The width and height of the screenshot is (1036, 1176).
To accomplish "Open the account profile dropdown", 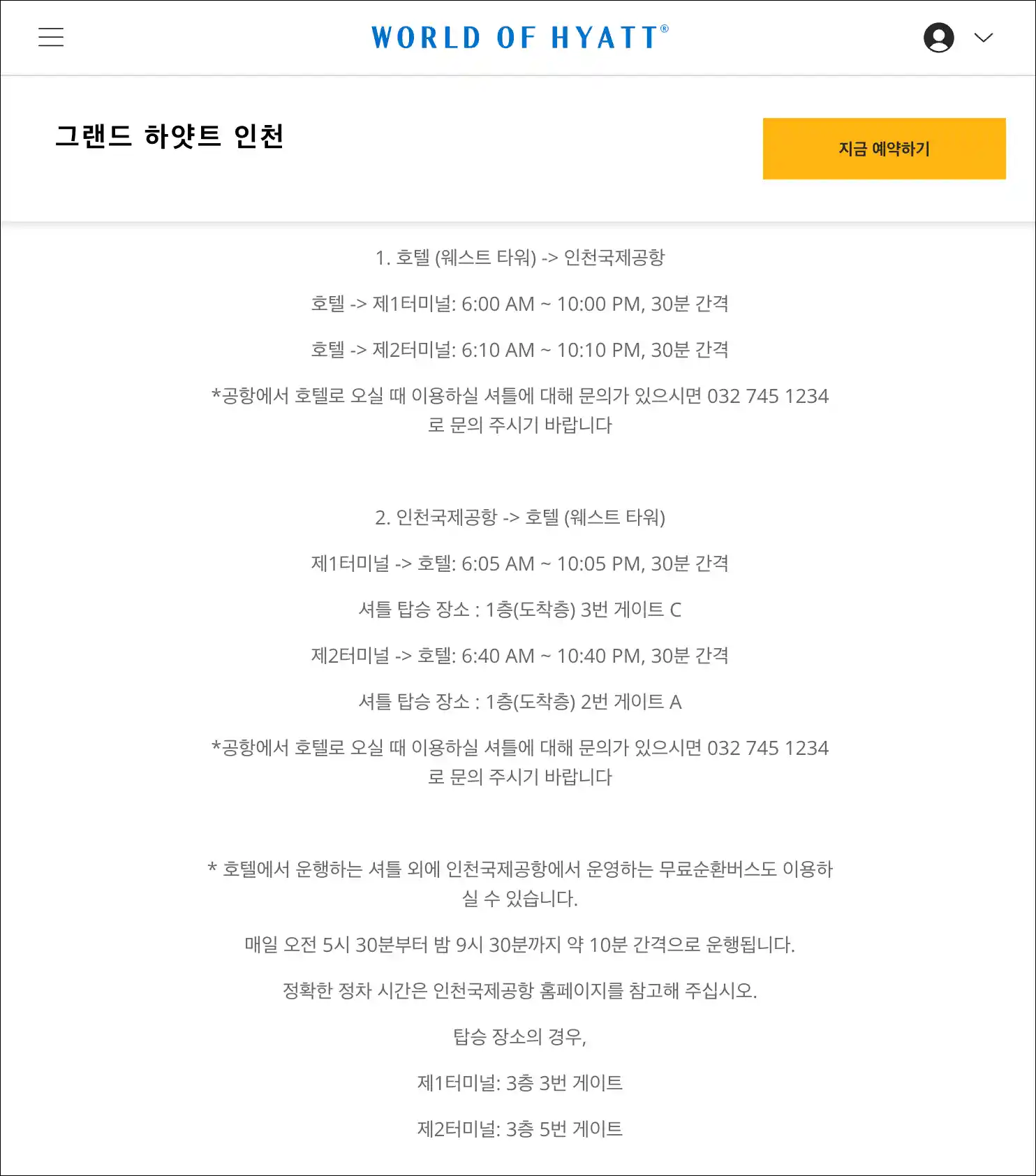I will pos(958,38).
